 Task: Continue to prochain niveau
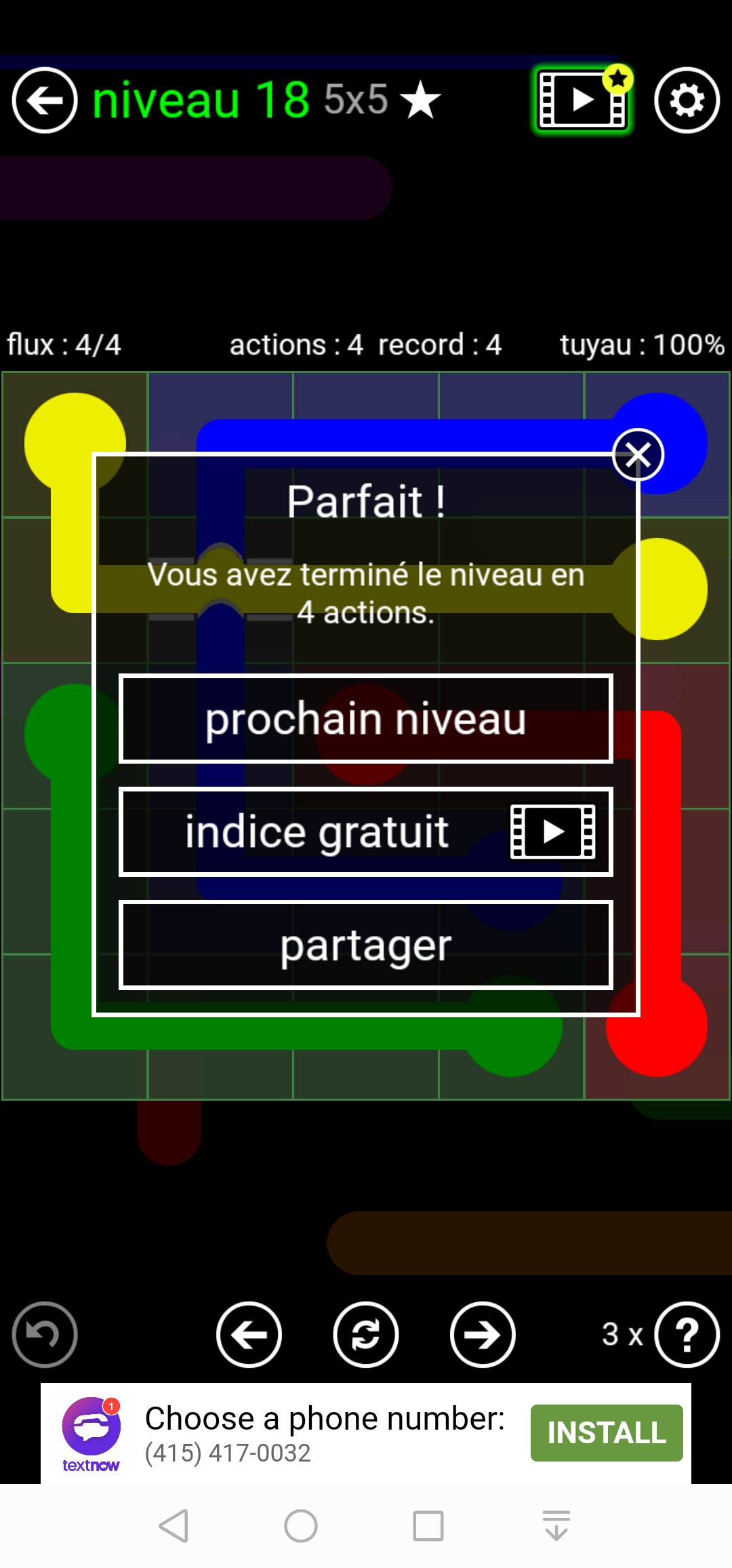tap(366, 719)
